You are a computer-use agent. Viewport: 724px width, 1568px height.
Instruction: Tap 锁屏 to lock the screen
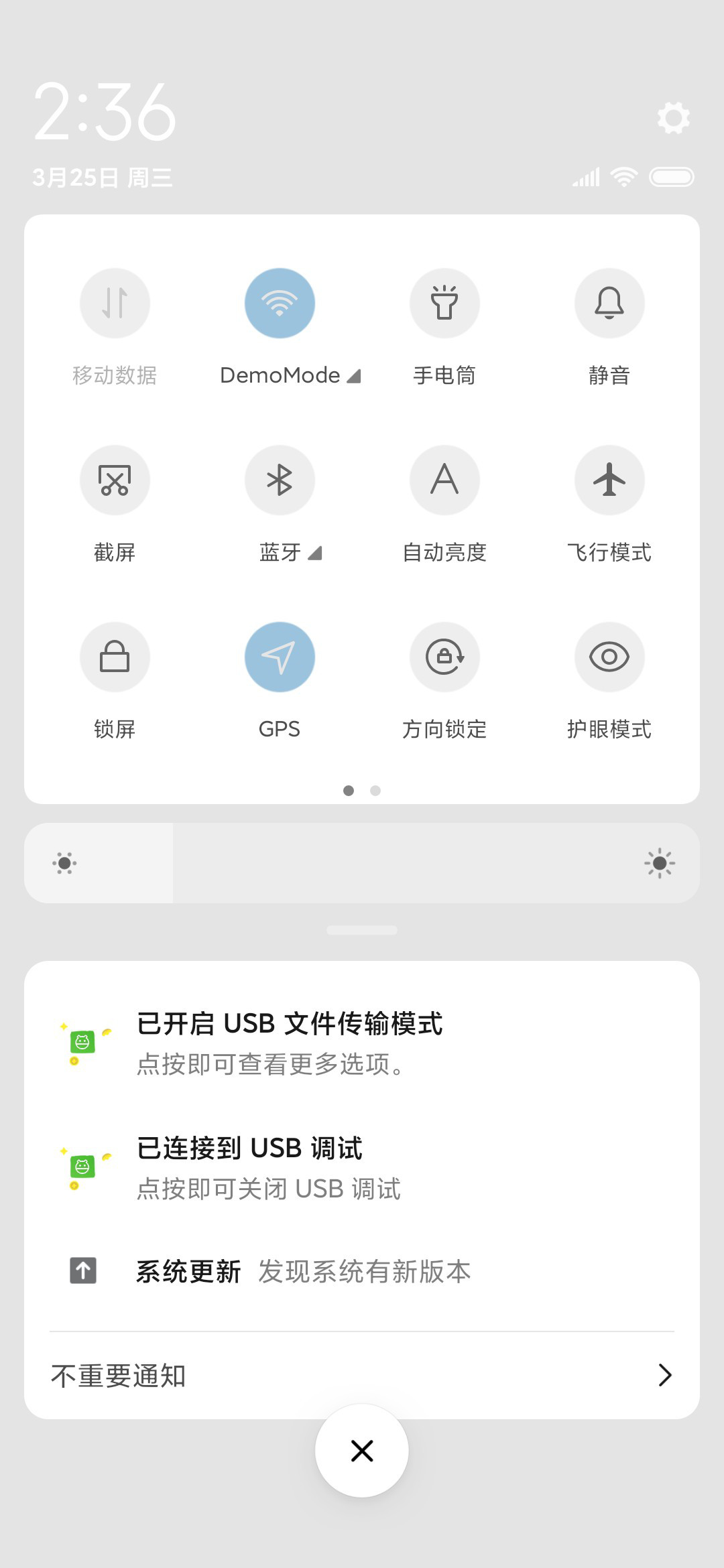click(115, 657)
